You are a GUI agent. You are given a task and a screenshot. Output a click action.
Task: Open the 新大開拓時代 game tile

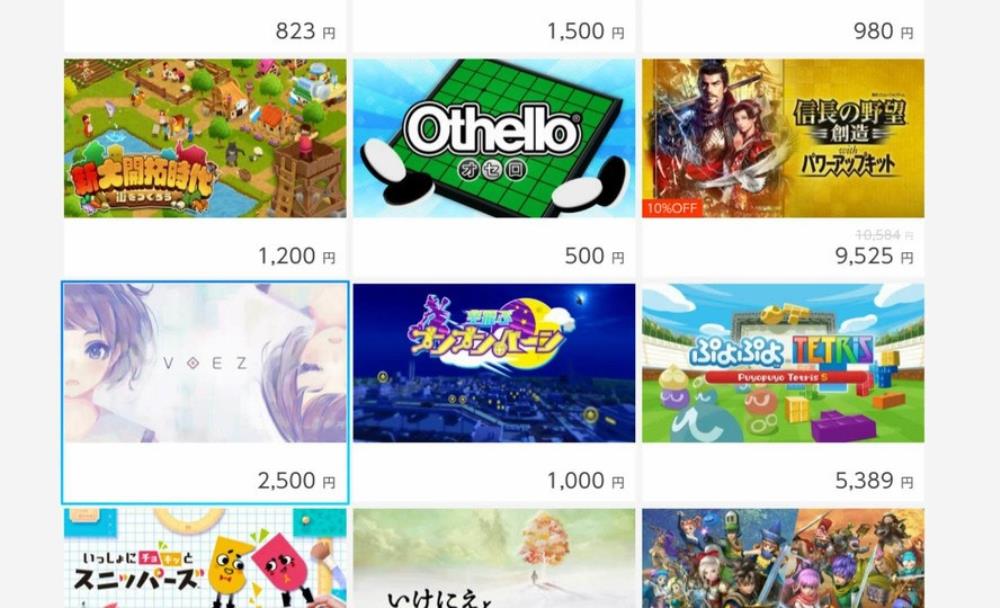205,138
